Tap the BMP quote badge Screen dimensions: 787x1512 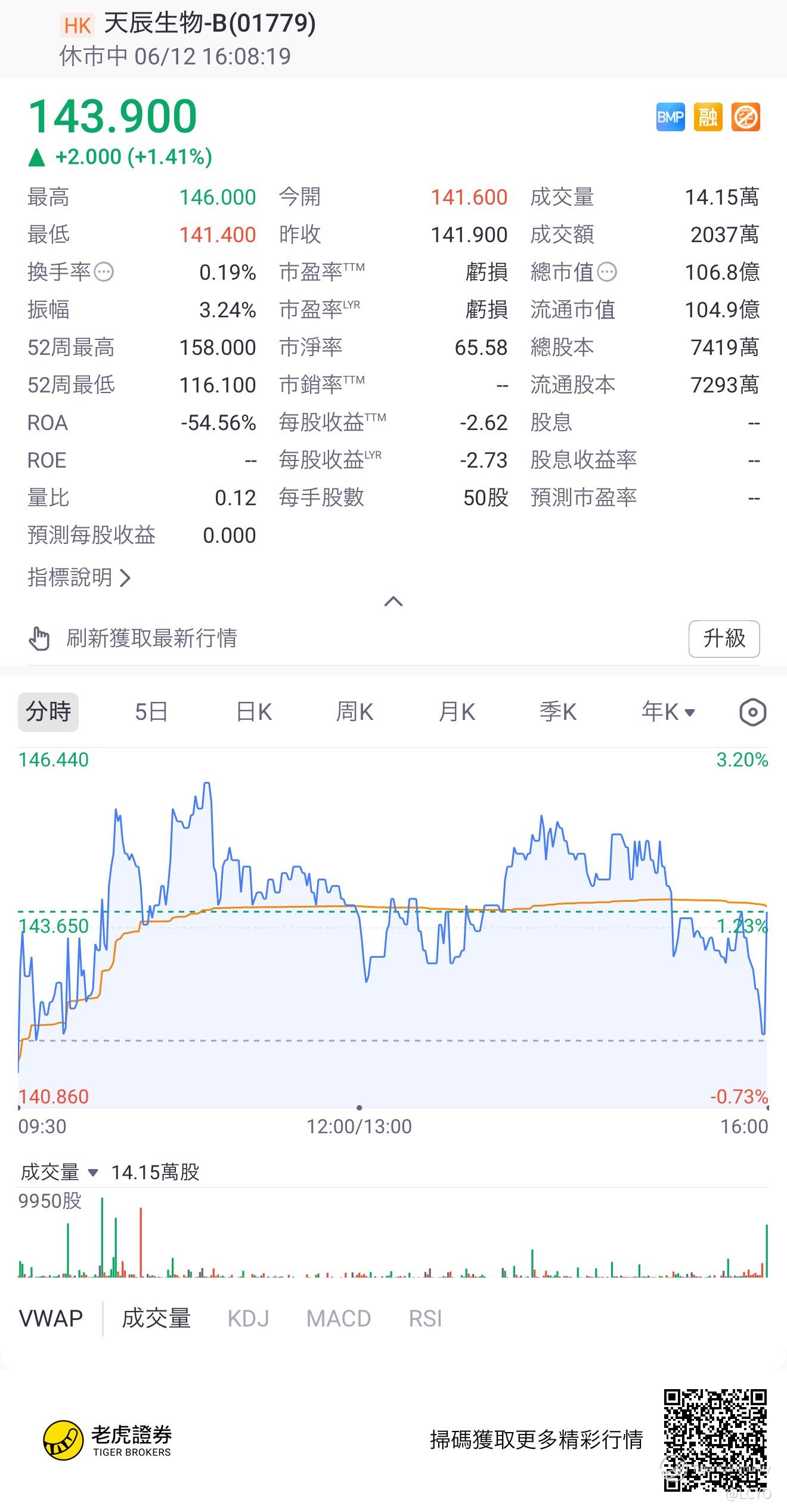click(x=670, y=117)
